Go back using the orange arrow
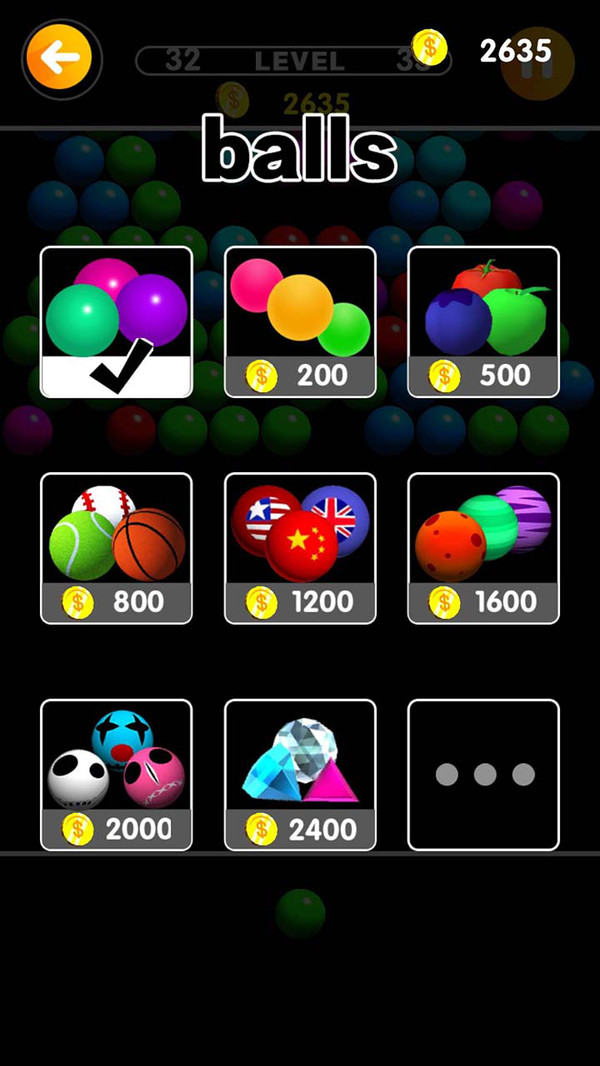This screenshot has height=1066, width=600. pos(59,58)
